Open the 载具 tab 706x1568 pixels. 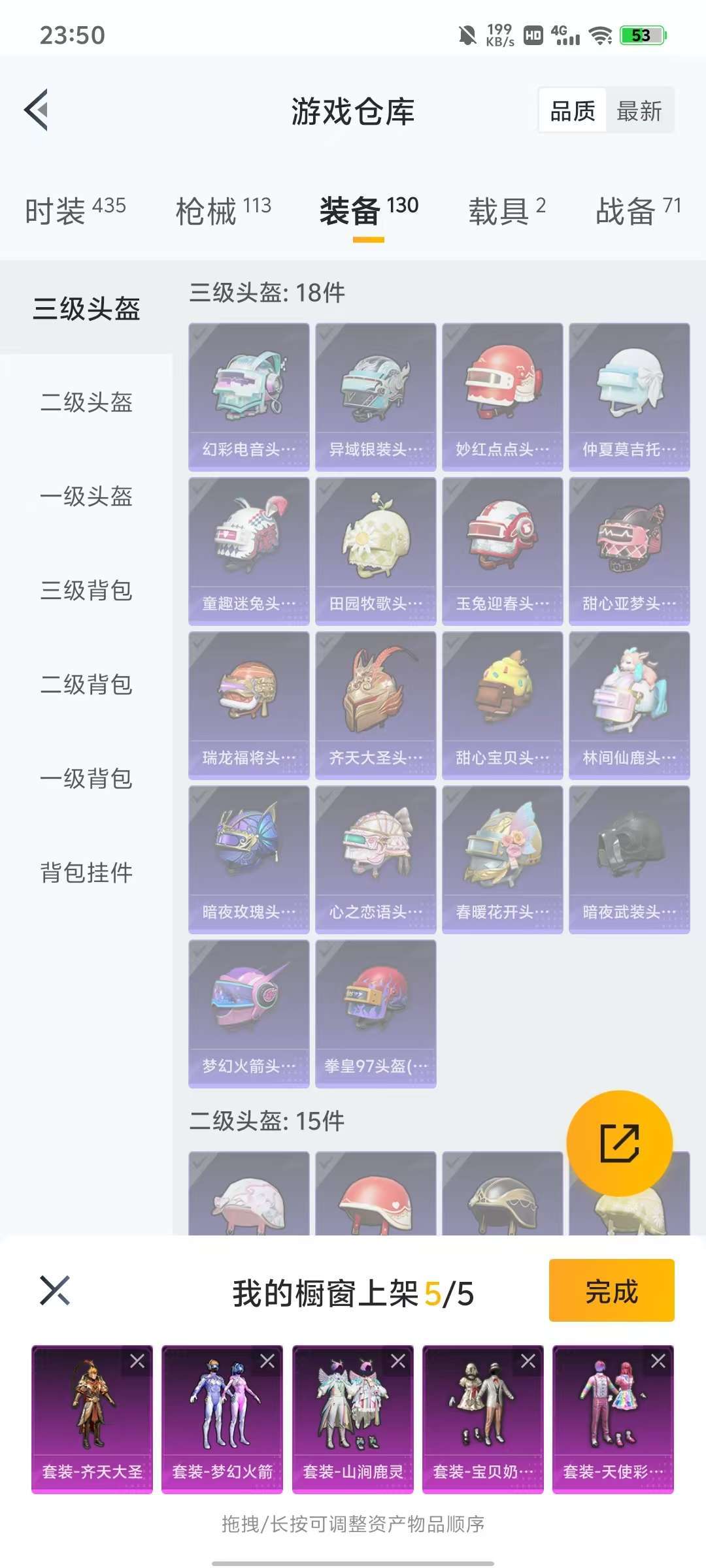tap(507, 211)
